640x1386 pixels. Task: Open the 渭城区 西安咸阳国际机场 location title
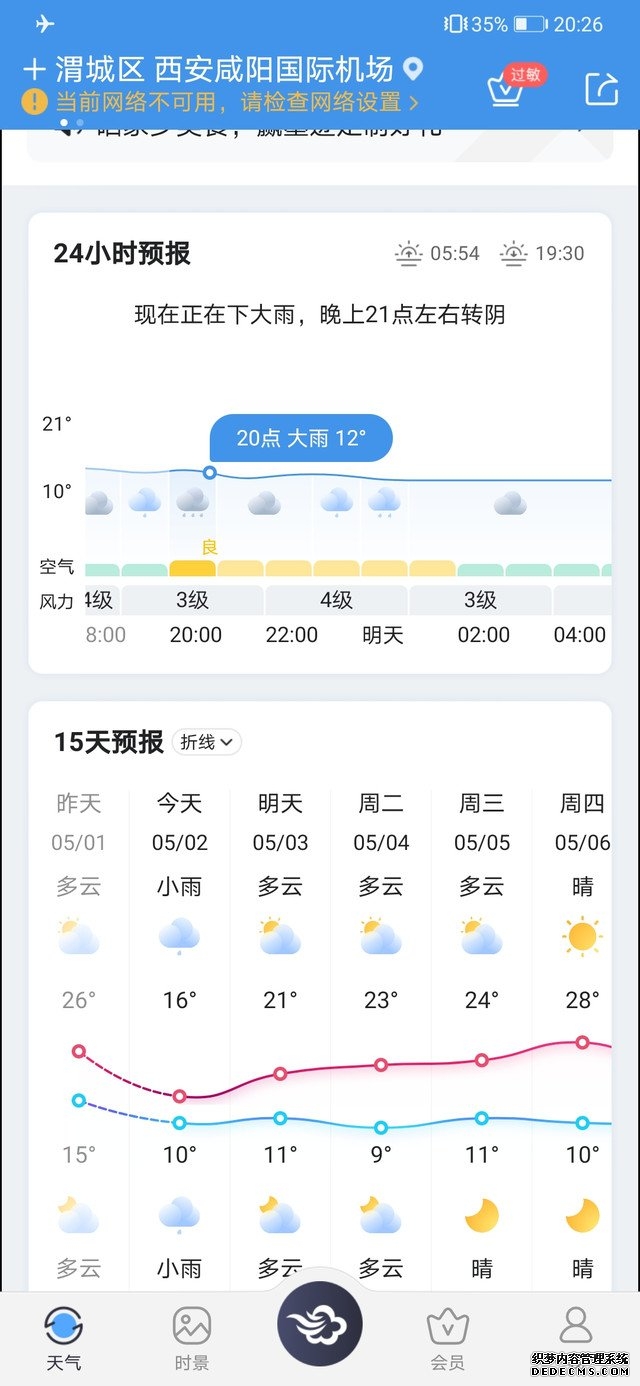click(225, 69)
